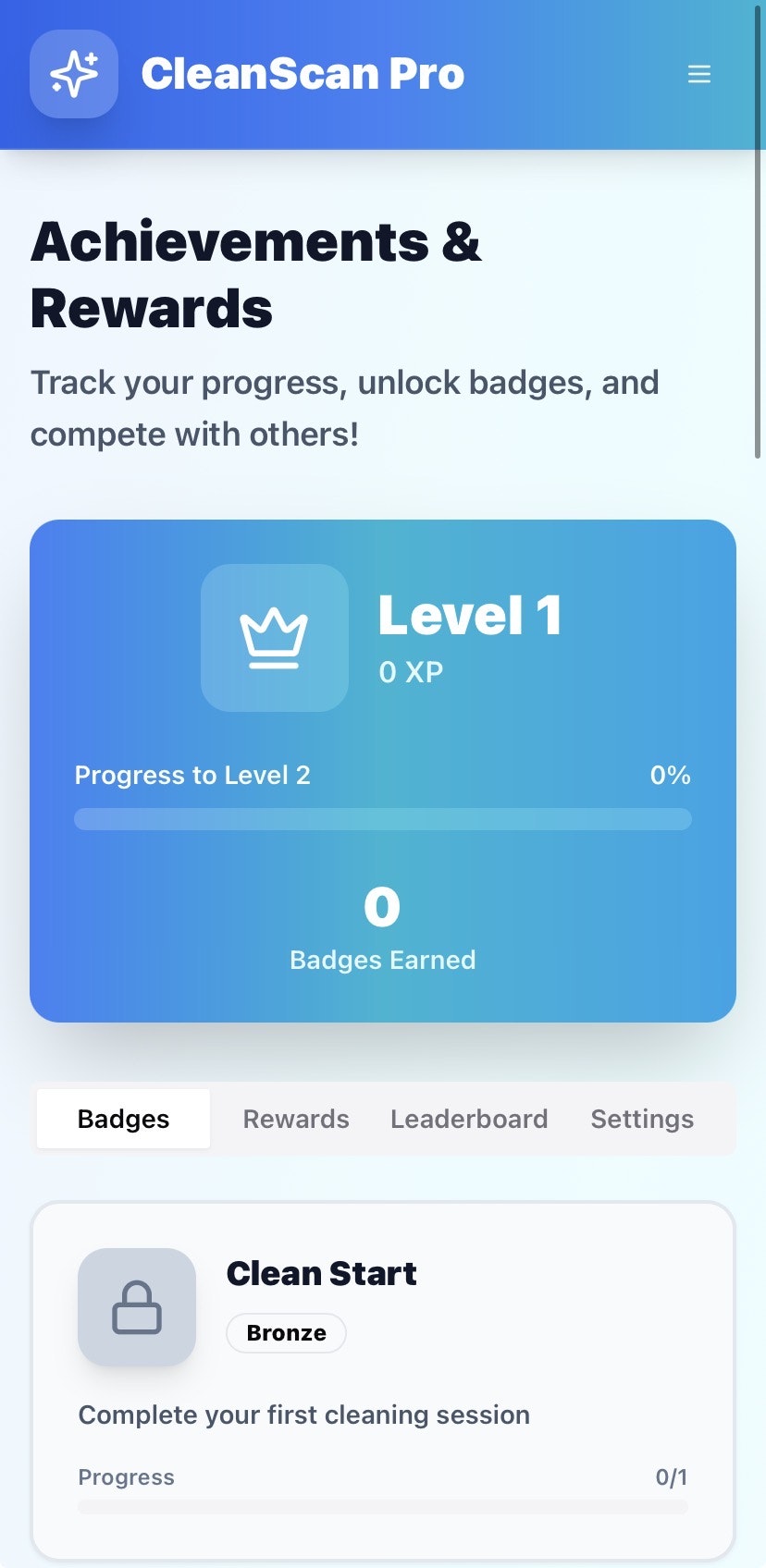Tap the CleanScan Pro sparkle logo
The width and height of the screenshot is (766, 1568).
click(74, 74)
